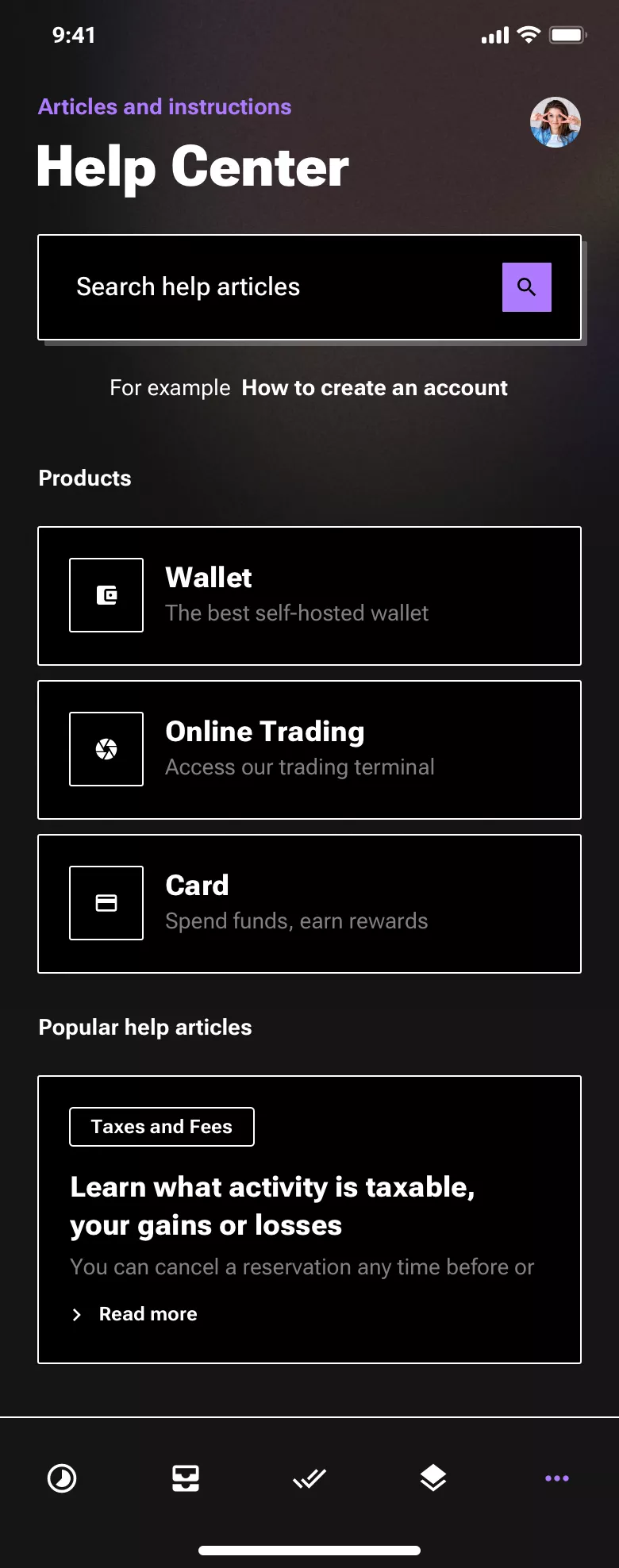Image resolution: width=619 pixels, height=1568 pixels.
Task: Expand the Read more article link
Action: [148, 1314]
